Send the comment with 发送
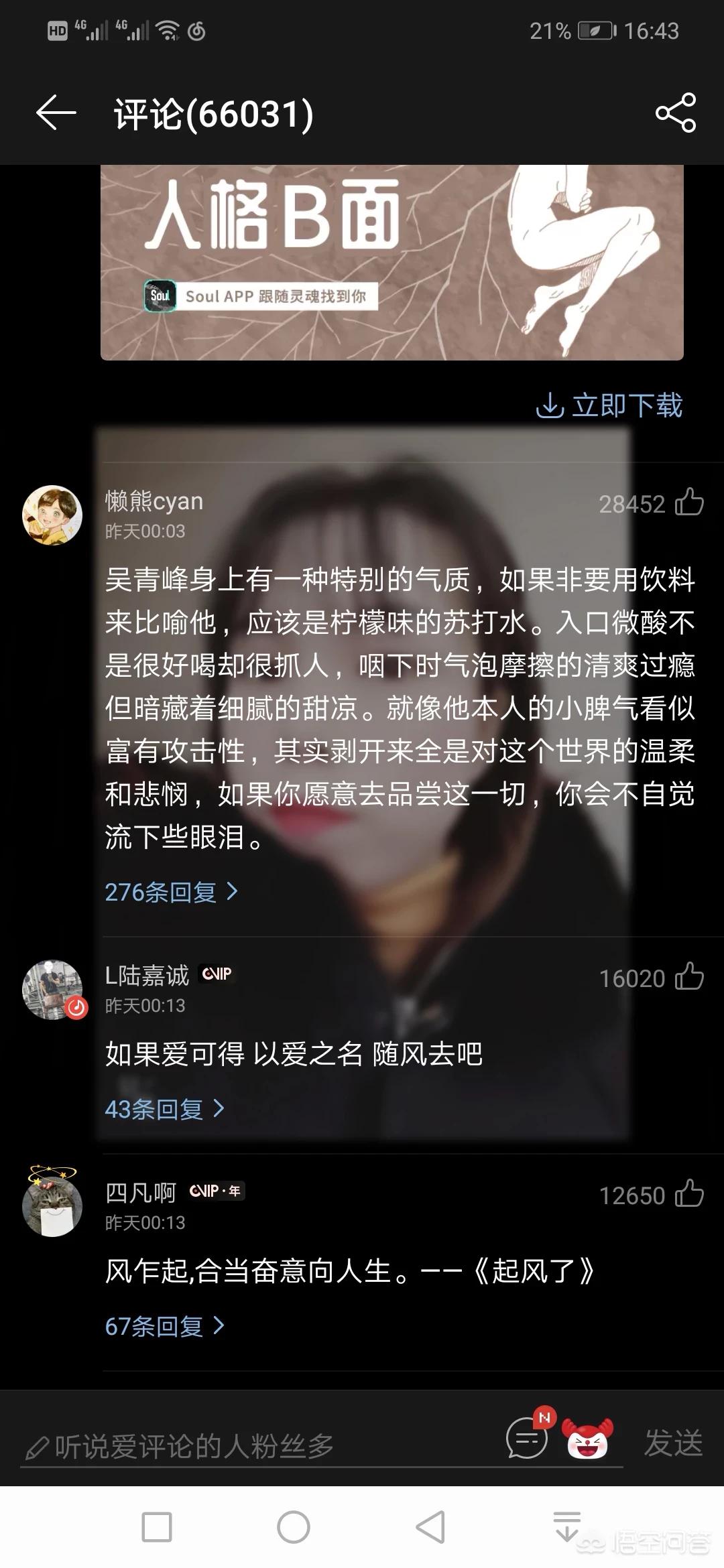724x1568 pixels. (x=673, y=1443)
